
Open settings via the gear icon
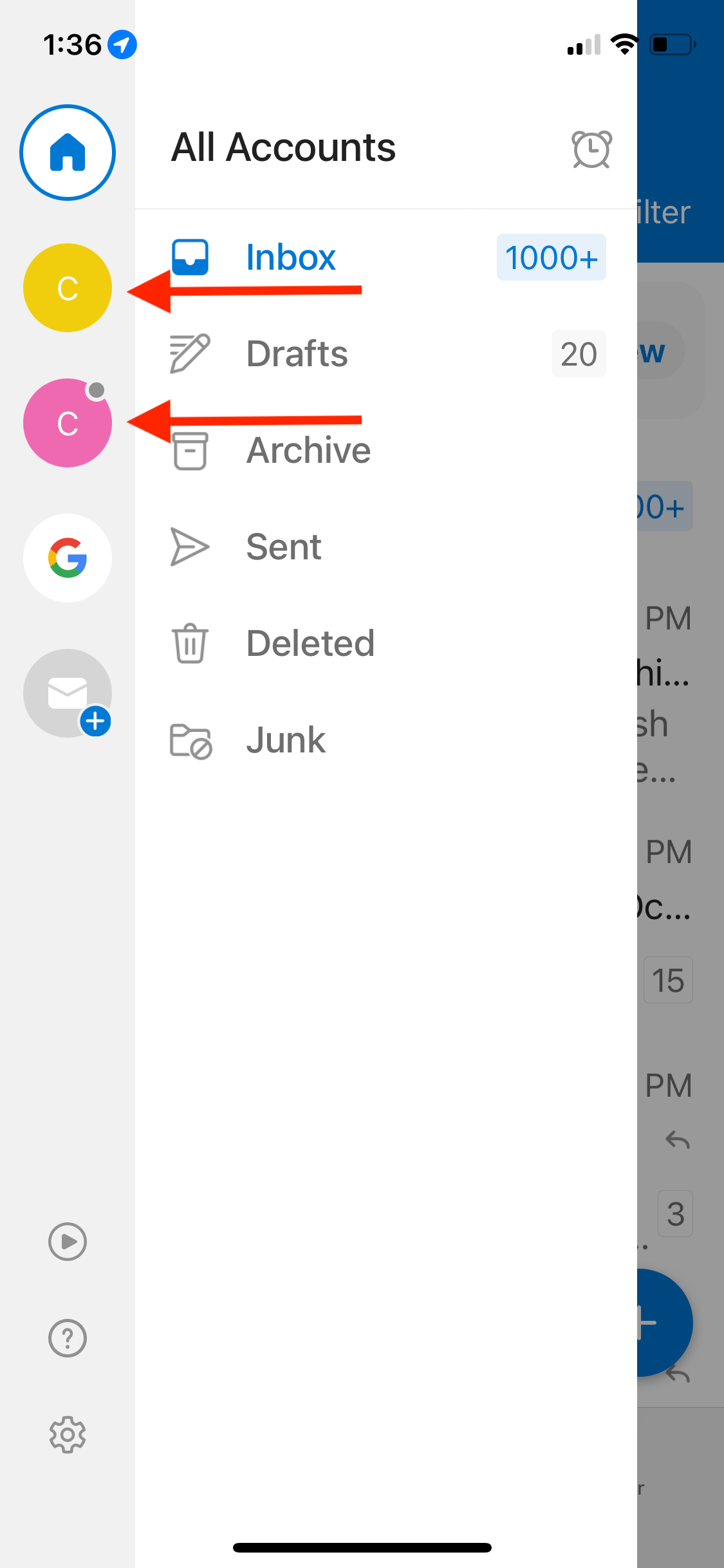(68, 1435)
